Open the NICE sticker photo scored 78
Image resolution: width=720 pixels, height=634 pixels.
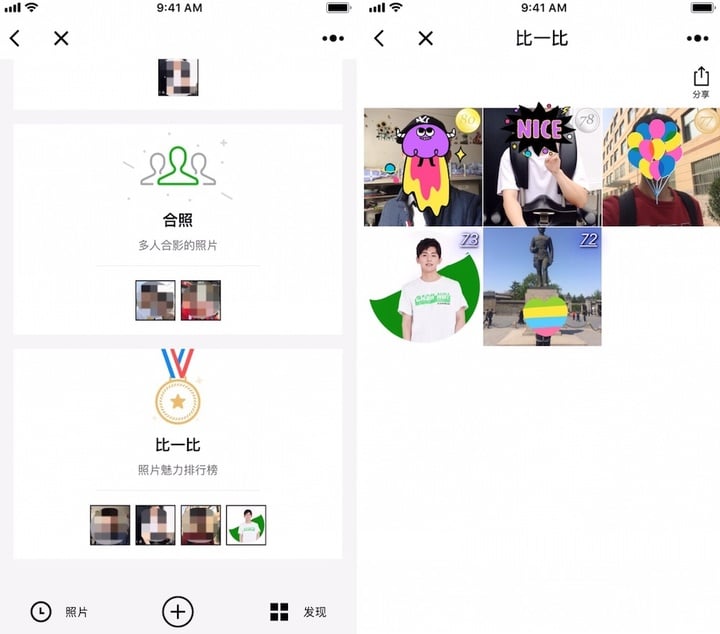[x=541, y=167]
